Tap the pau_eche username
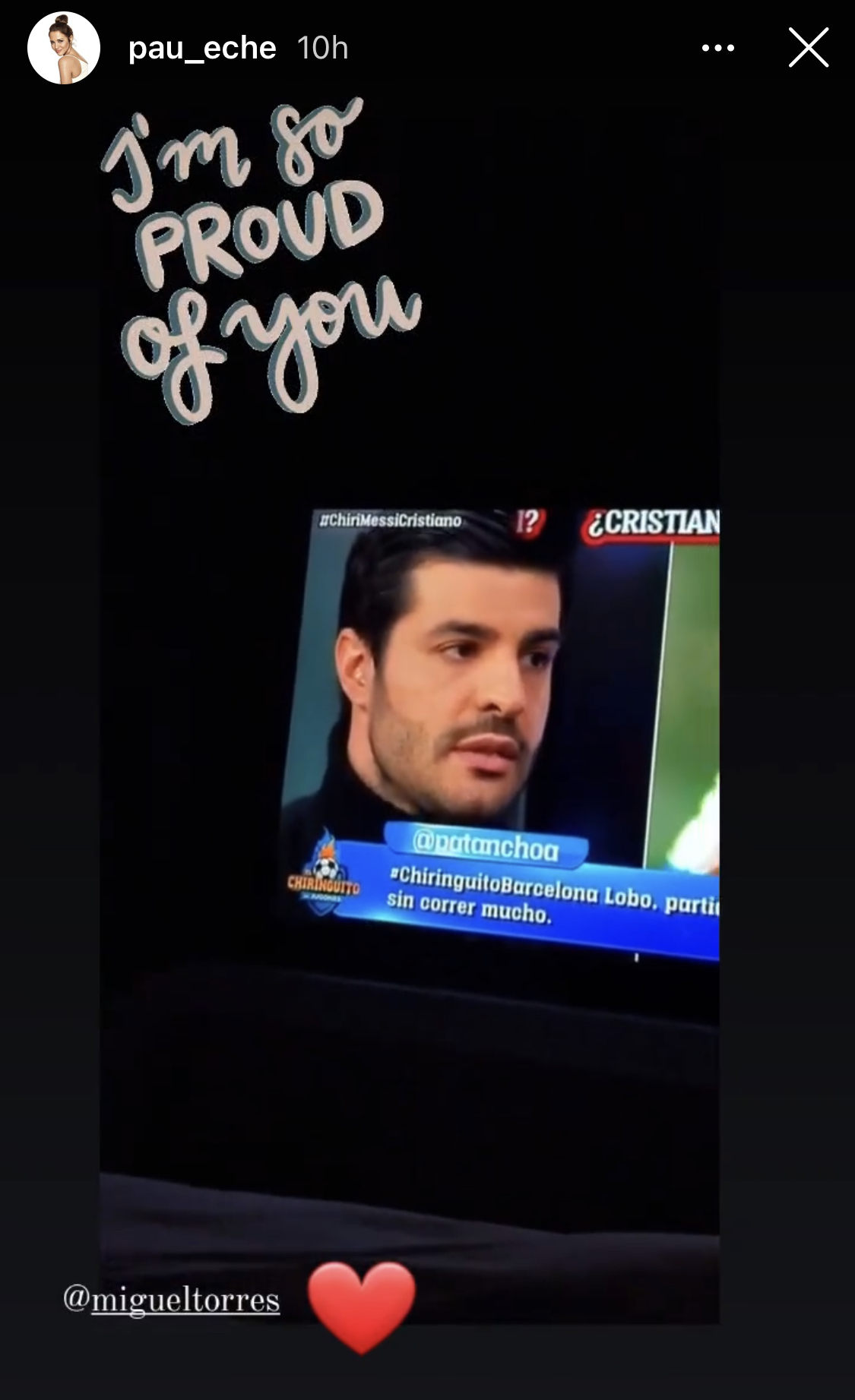This screenshot has width=855, height=1400. (x=202, y=48)
